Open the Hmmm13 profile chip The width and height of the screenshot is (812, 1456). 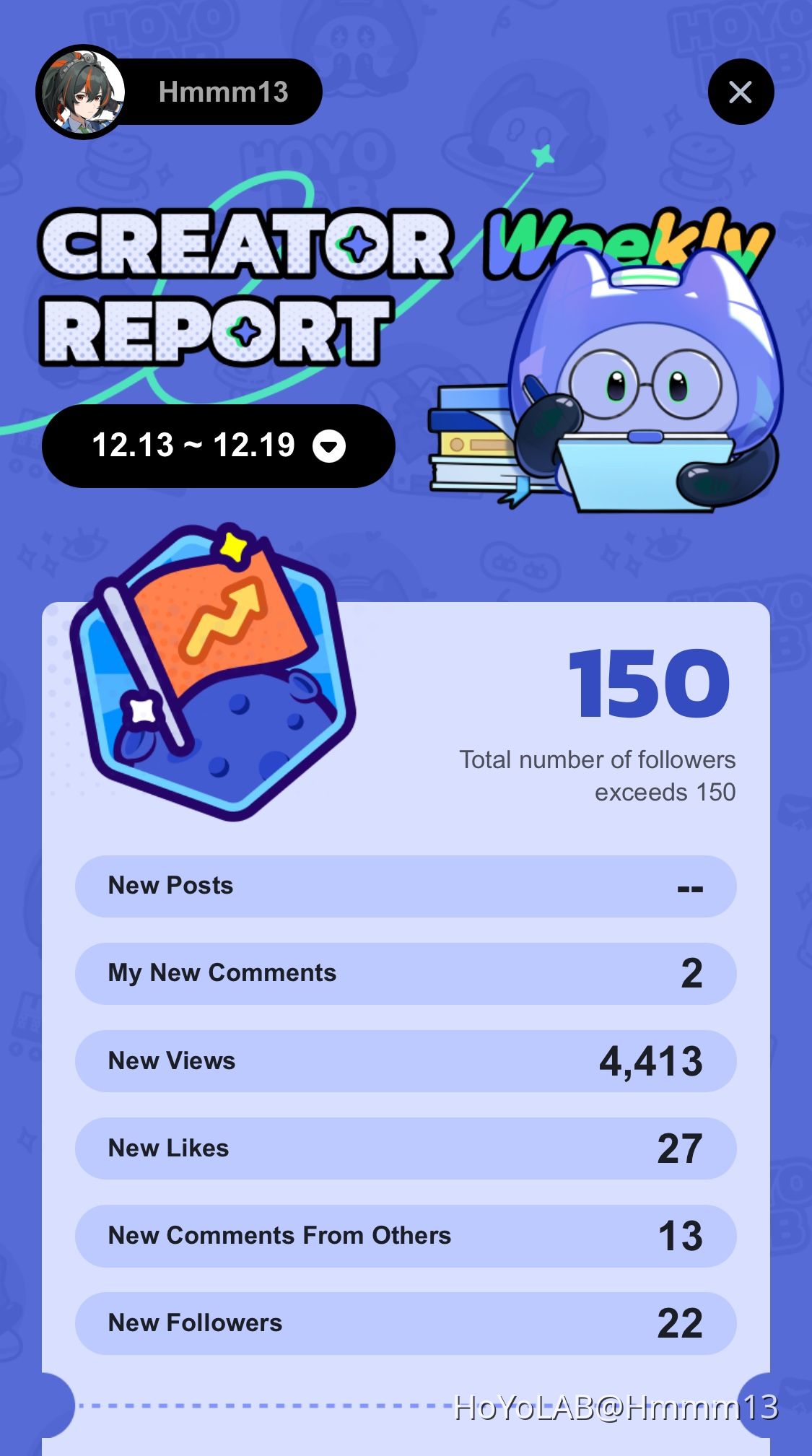point(179,92)
